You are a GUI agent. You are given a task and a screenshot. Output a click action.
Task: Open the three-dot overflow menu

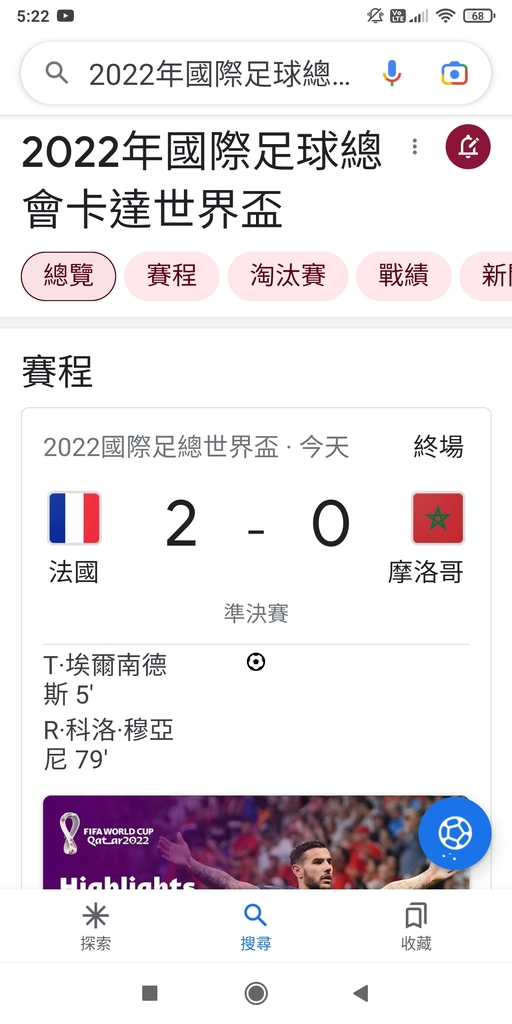(415, 146)
